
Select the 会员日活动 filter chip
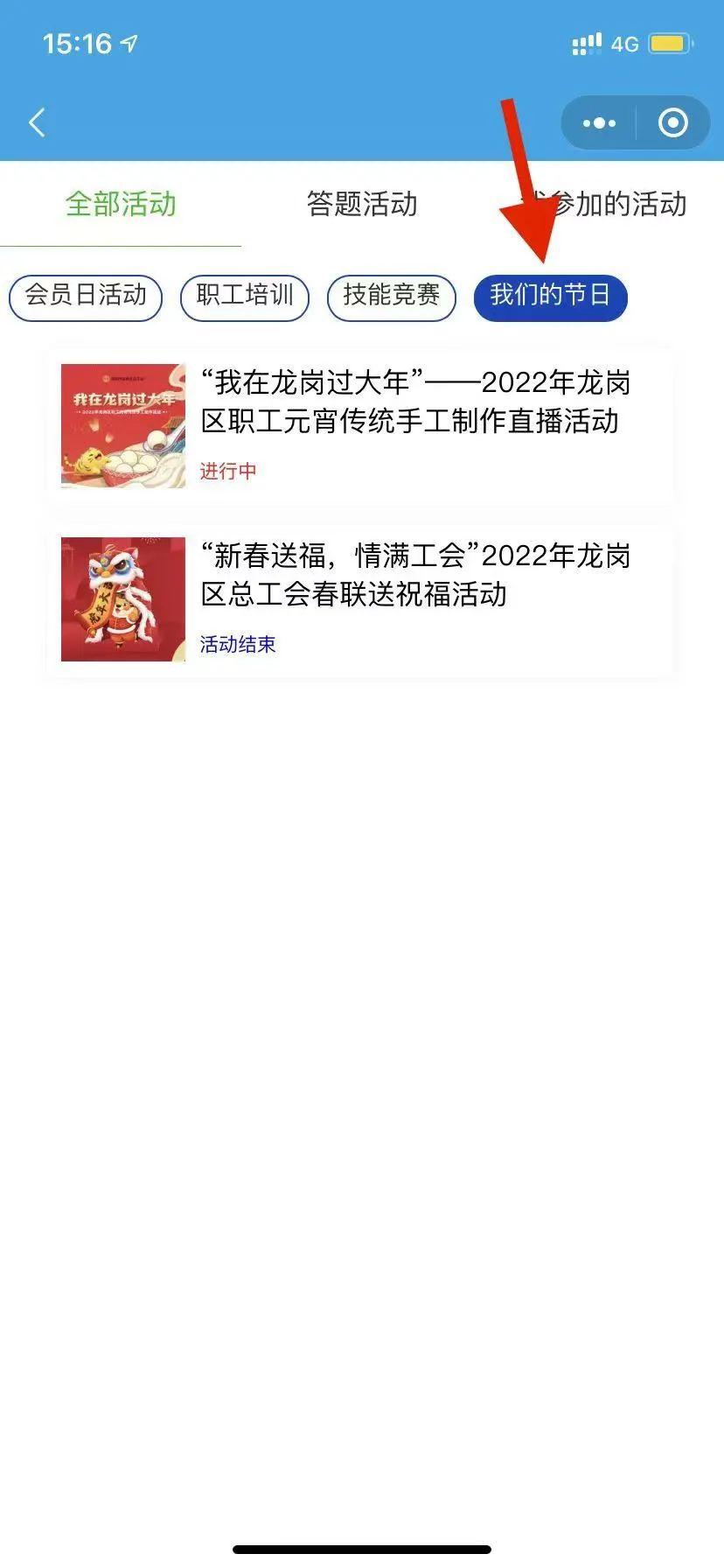click(86, 297)
